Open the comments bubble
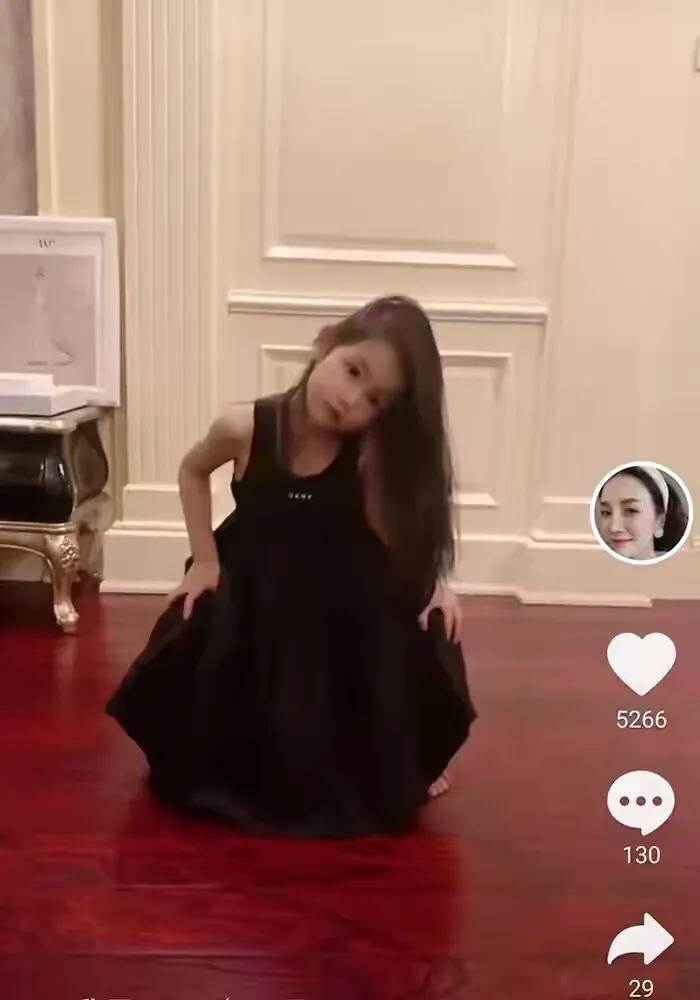 640,803
